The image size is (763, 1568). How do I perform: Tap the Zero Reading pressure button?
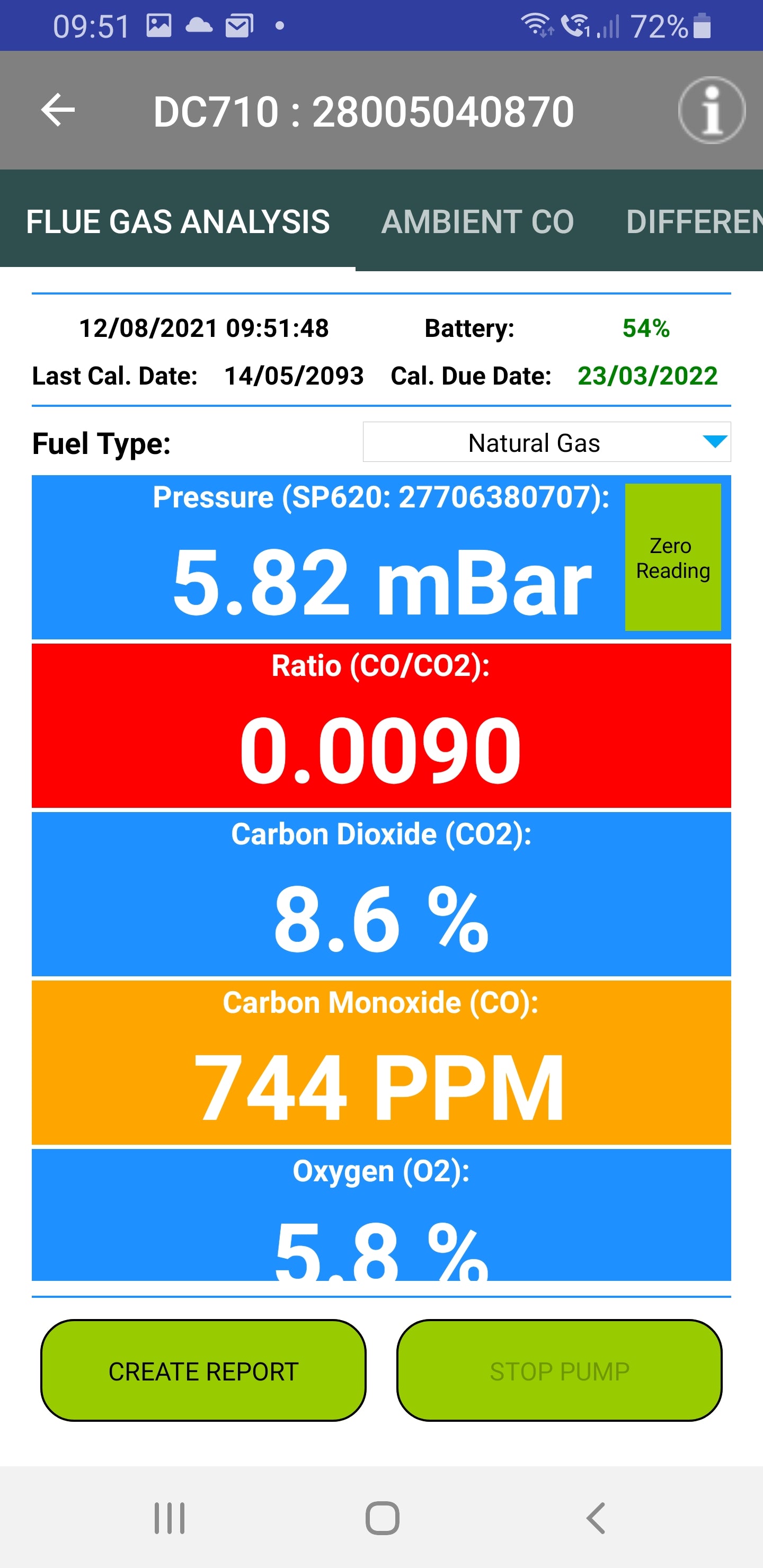point(672,557)
